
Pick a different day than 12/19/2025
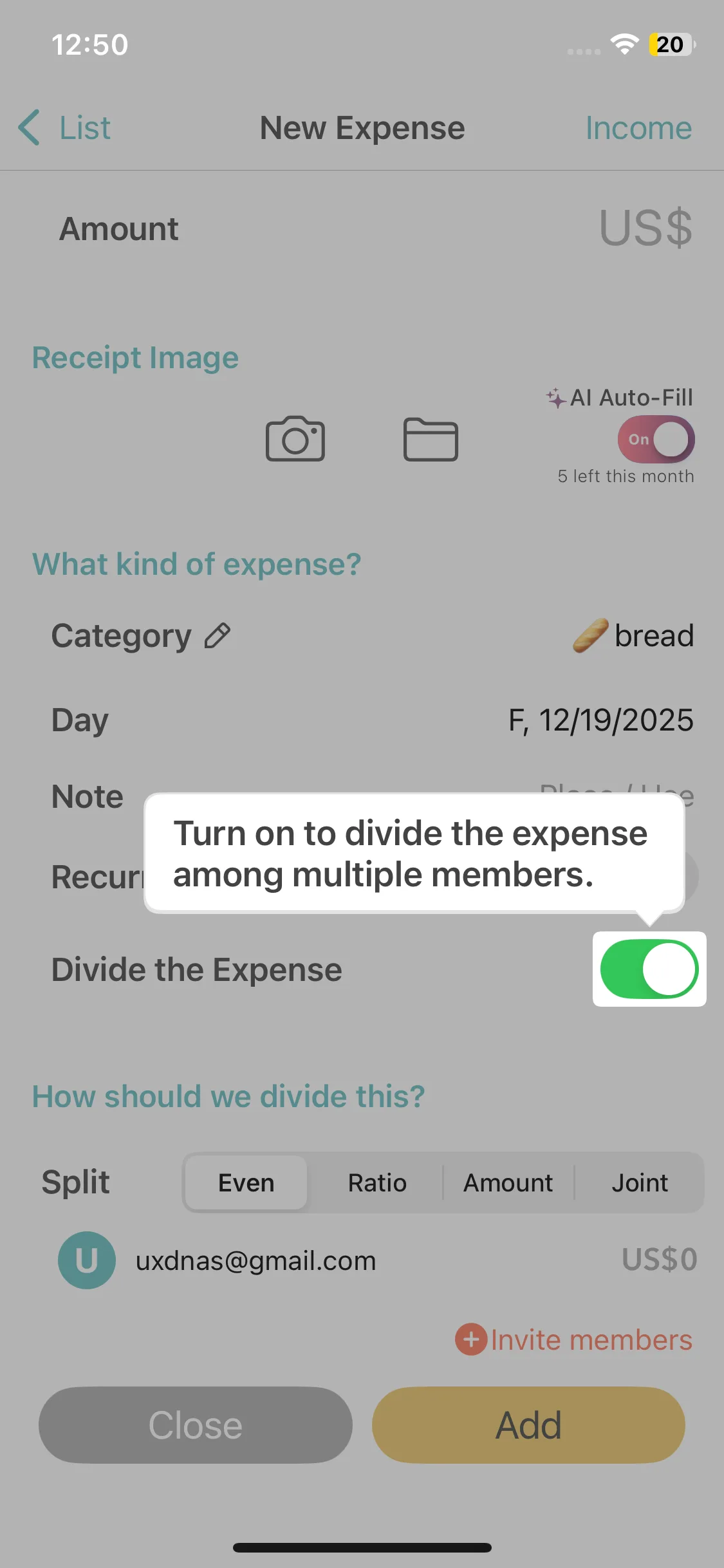click(x=600, y=720)
